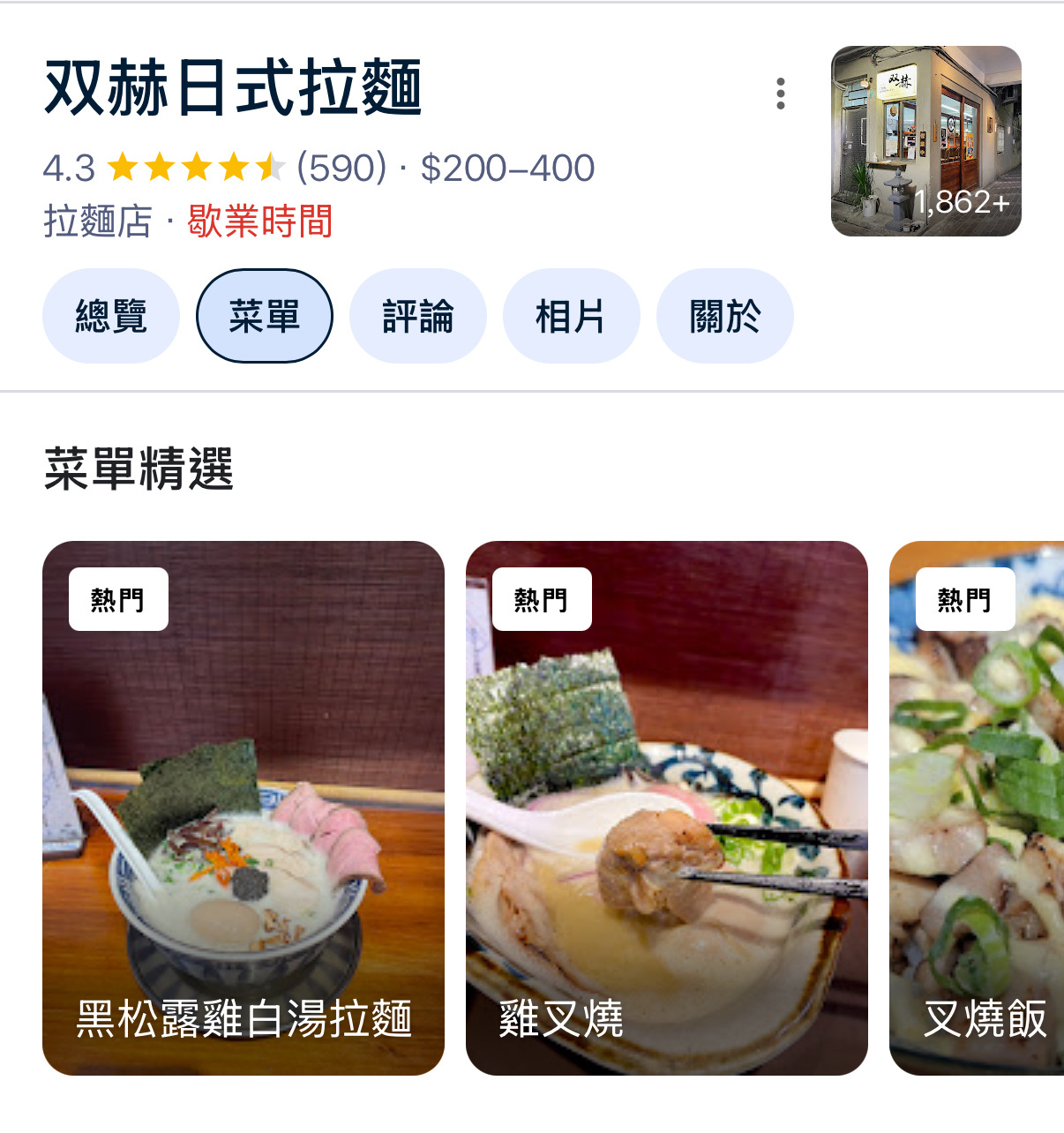1064x1133 pixels.
Task: Open the 590 reviews rating
Action: (341, 168)
